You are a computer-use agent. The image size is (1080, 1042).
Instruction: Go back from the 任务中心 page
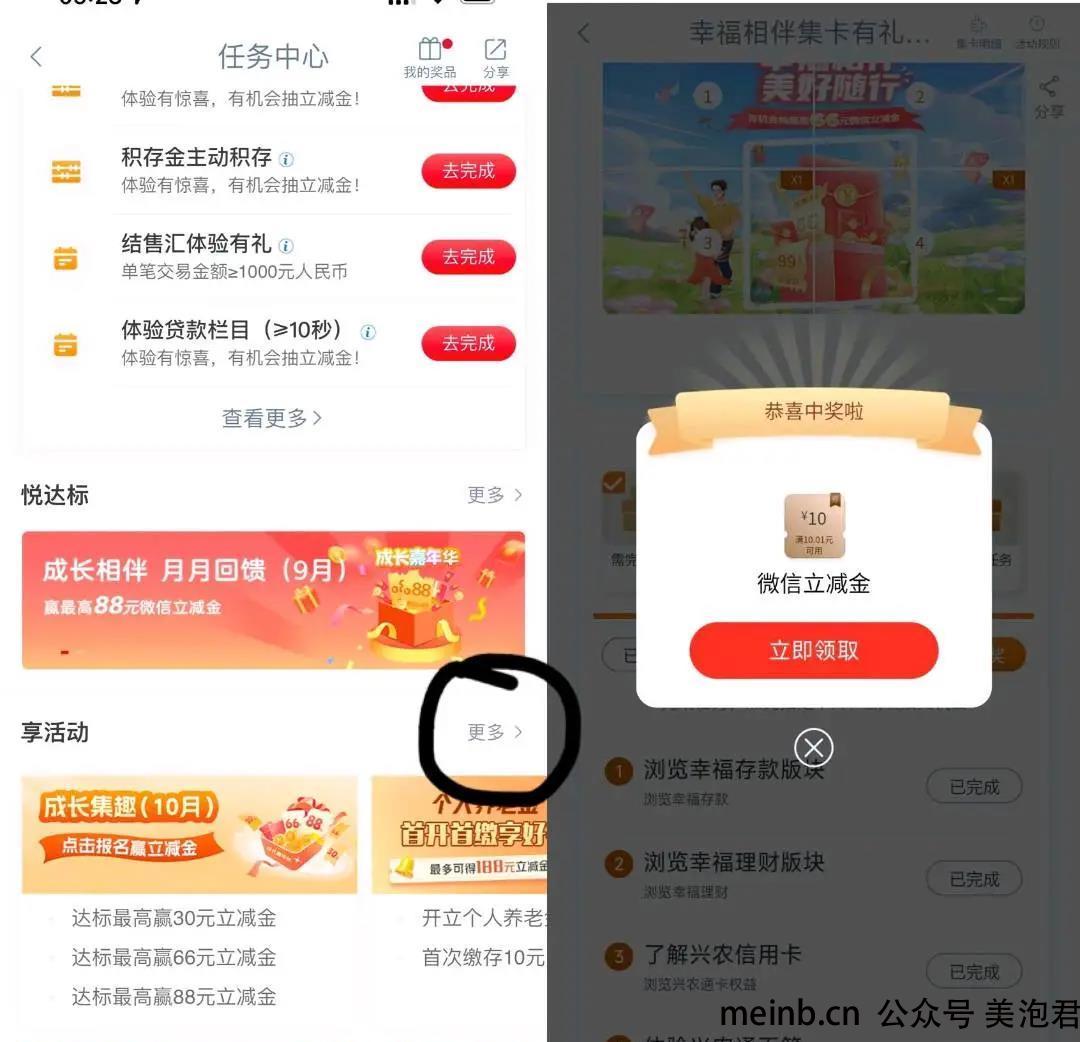(37, 57)
